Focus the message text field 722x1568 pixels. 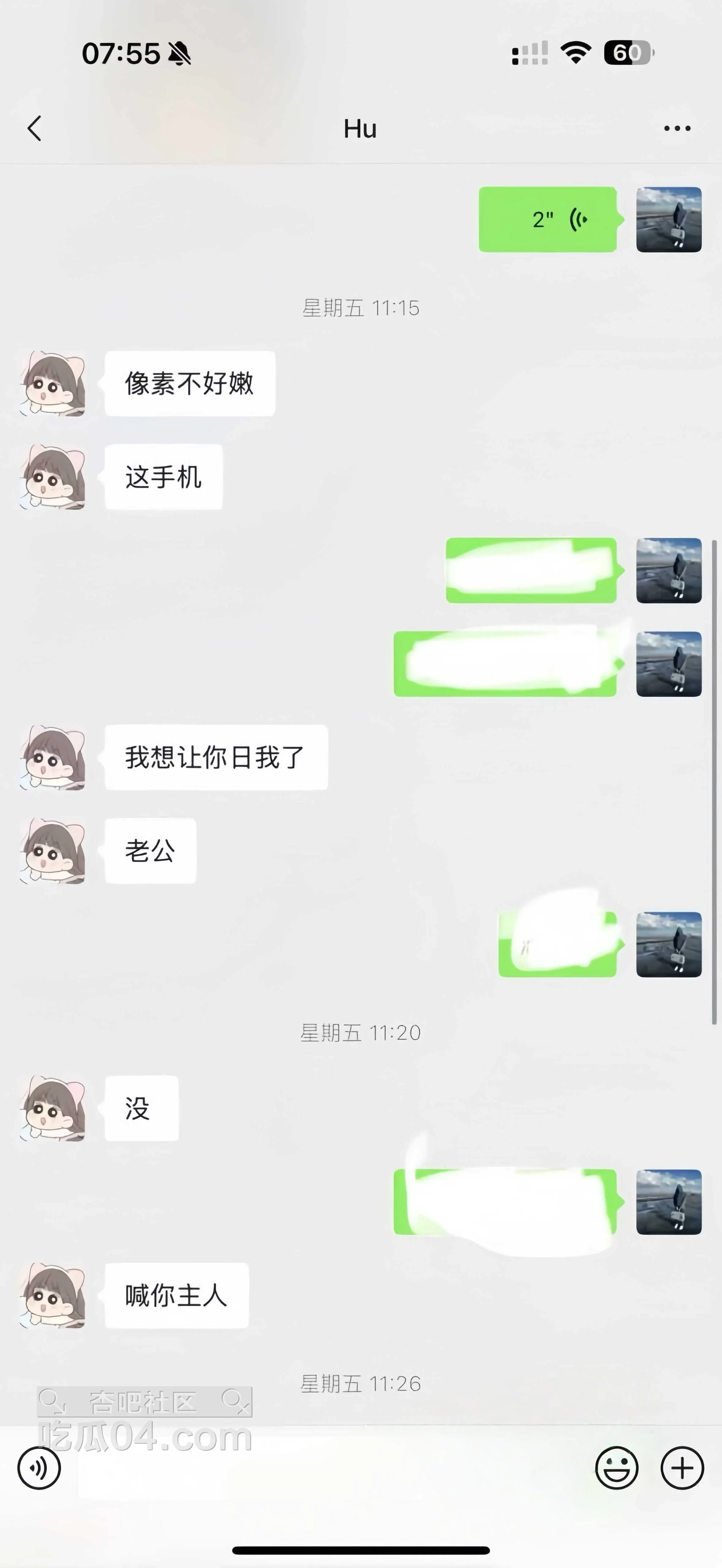[x=329, y=1468]
